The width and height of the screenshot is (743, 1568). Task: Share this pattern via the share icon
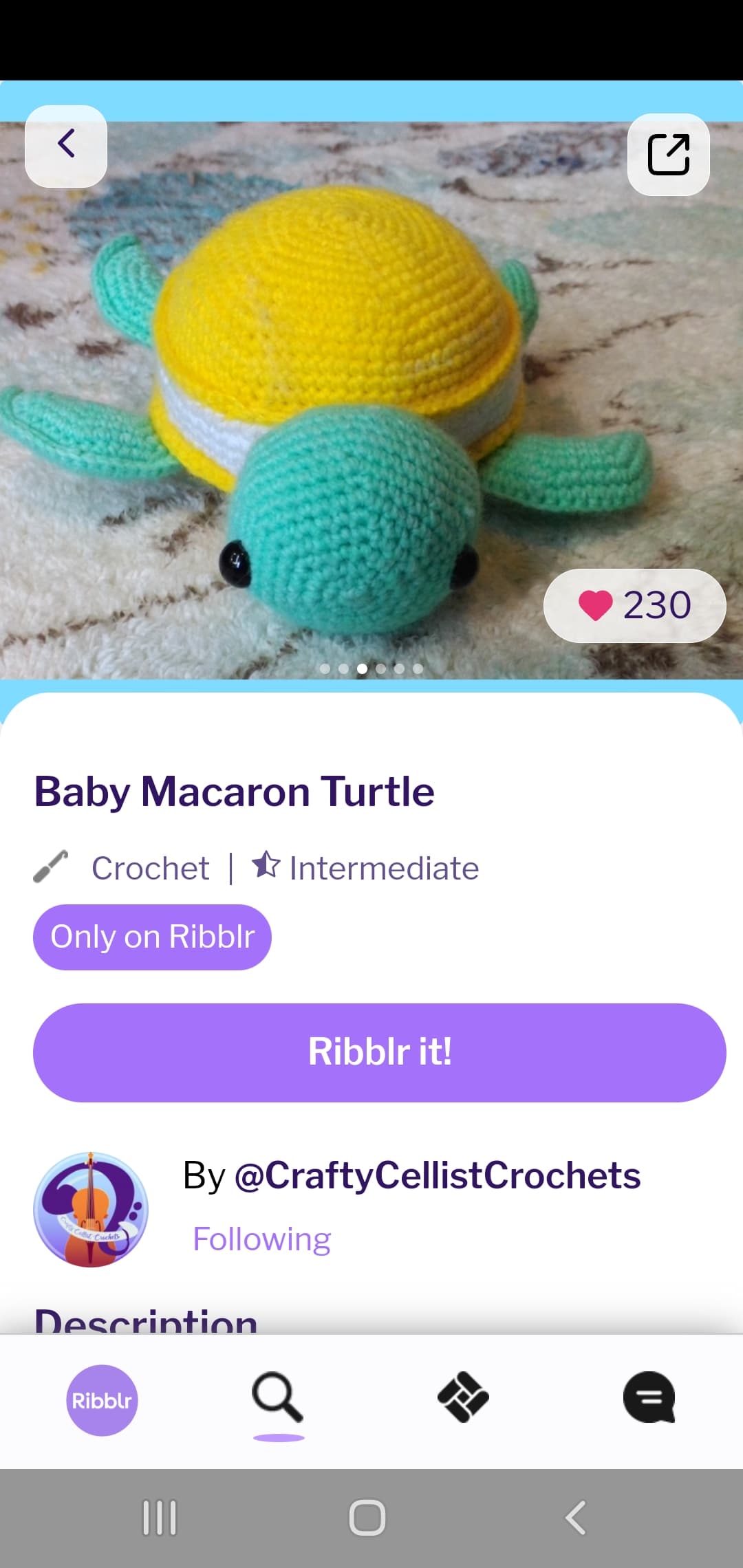coord(668,154)
